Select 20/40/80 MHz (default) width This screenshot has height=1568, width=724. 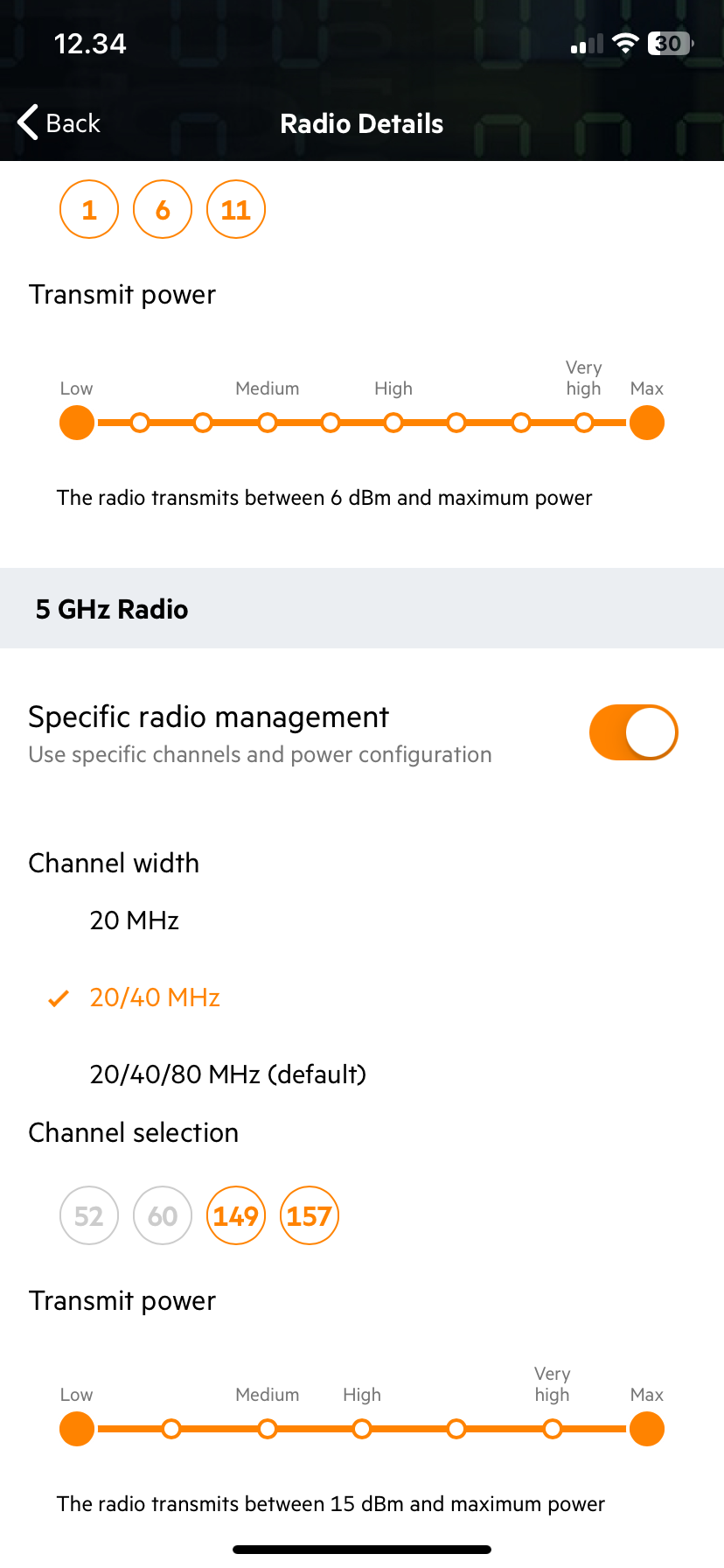coord(227,1074)
